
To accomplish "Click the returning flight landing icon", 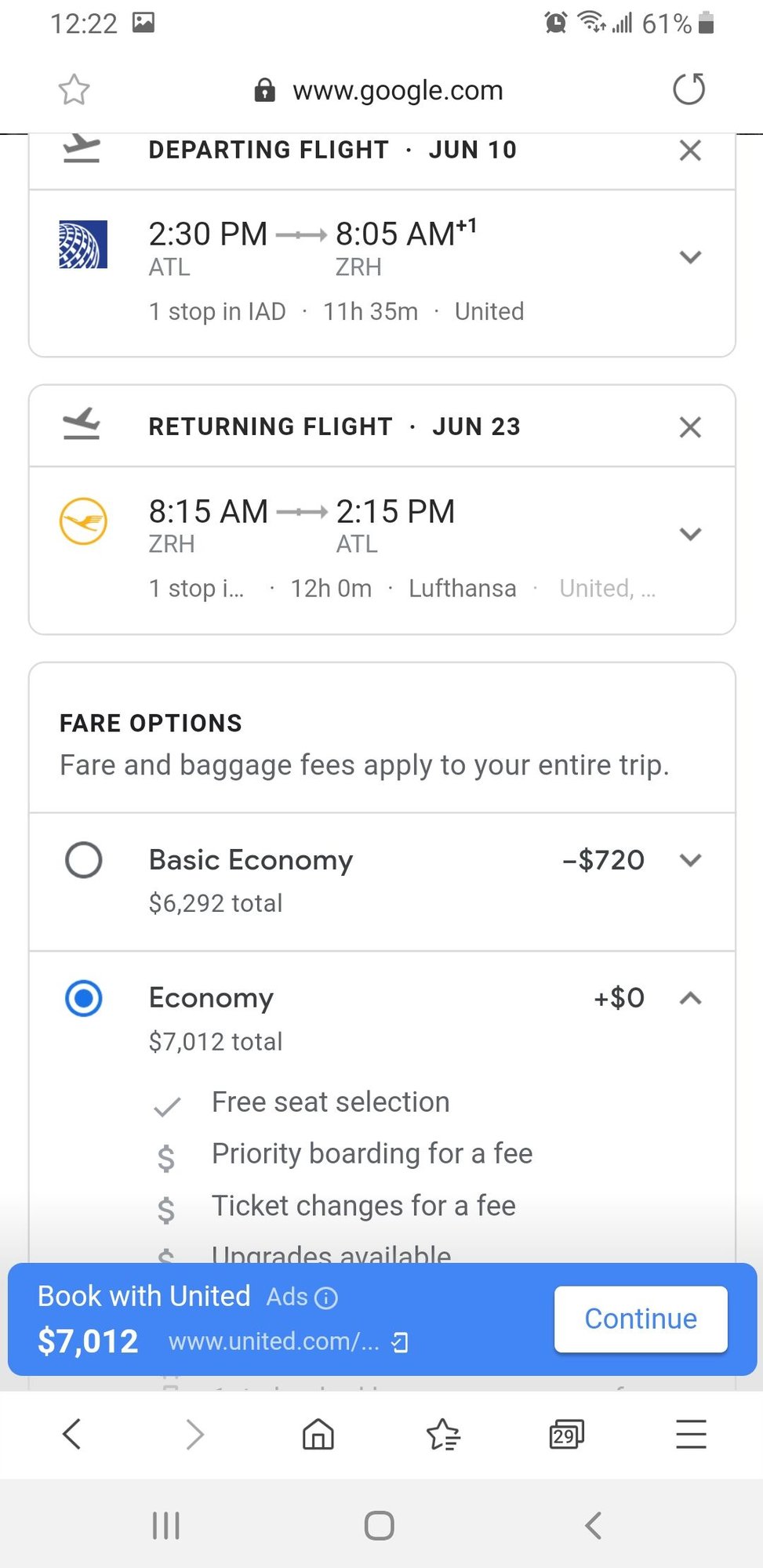I will click(x=80, y=426).
